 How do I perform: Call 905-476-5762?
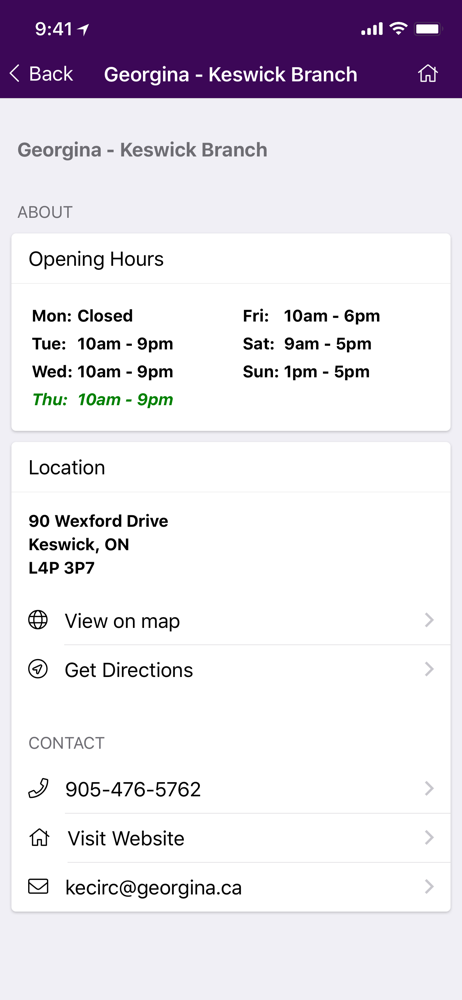(x=231, y=790)
